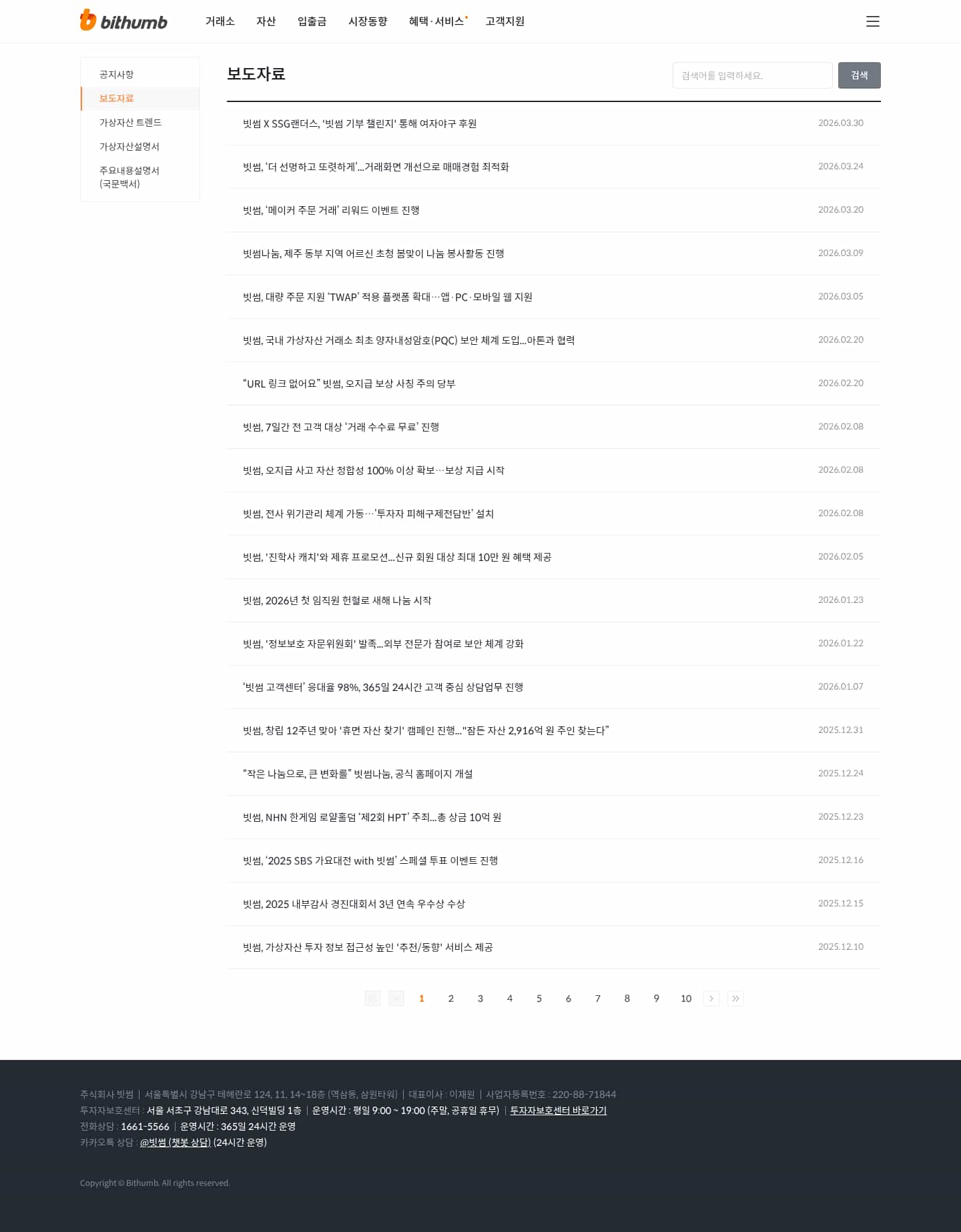961x1232 pixels.
Task: Jump to page 10 of results
Action: pos(686,999)
